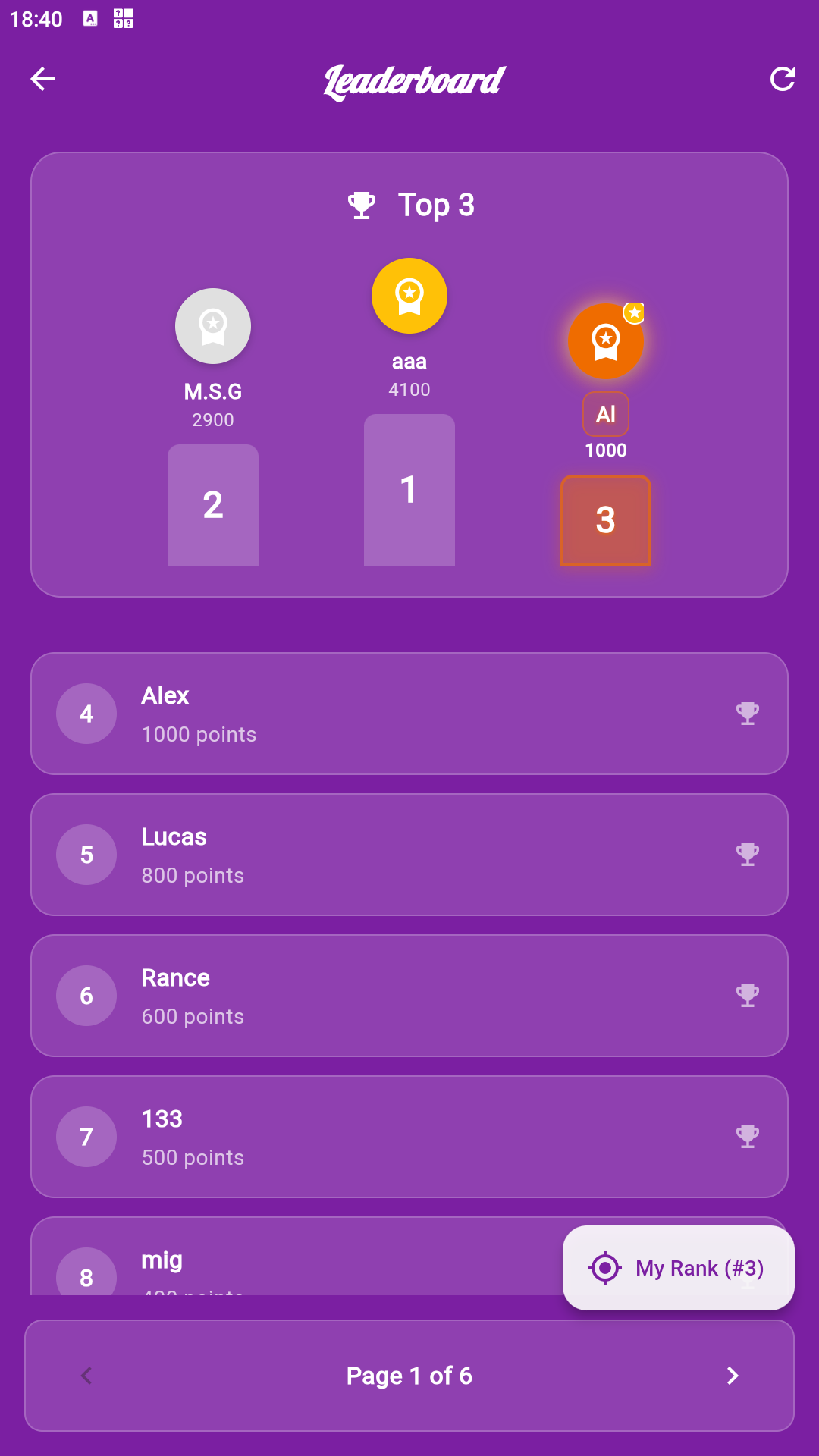Select Rance's 600 points row
819x1456 pixels.
click(x=409, y=996)
